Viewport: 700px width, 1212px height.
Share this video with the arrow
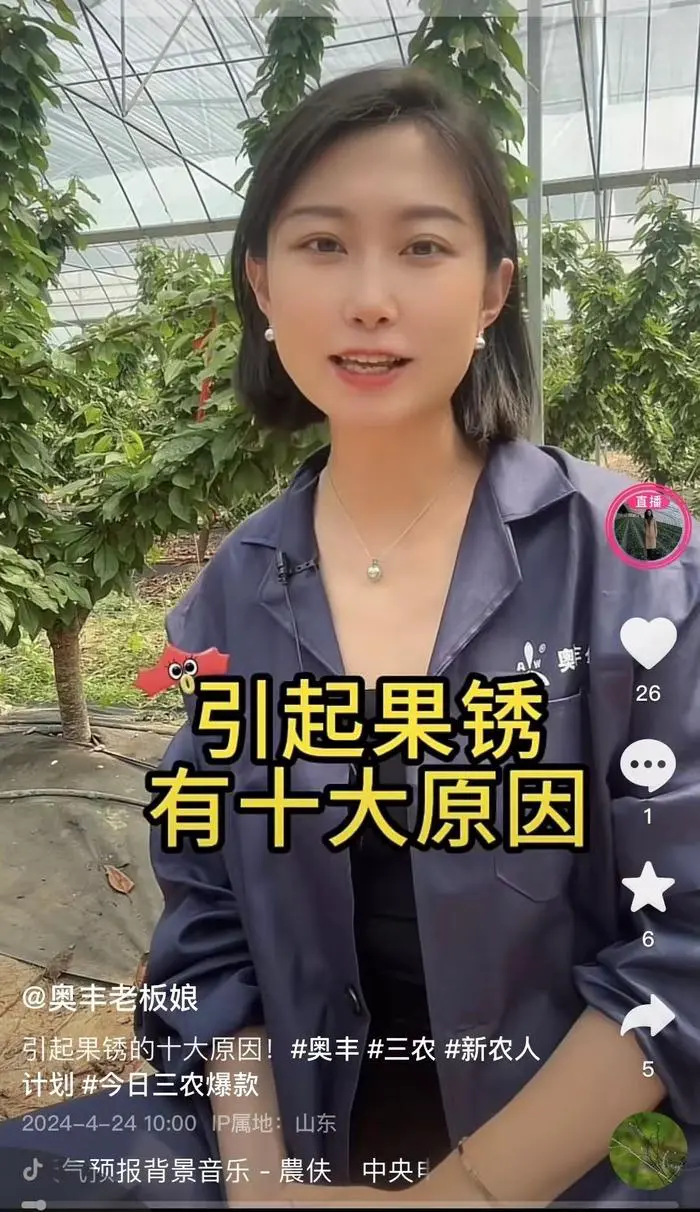point(648,1017)
